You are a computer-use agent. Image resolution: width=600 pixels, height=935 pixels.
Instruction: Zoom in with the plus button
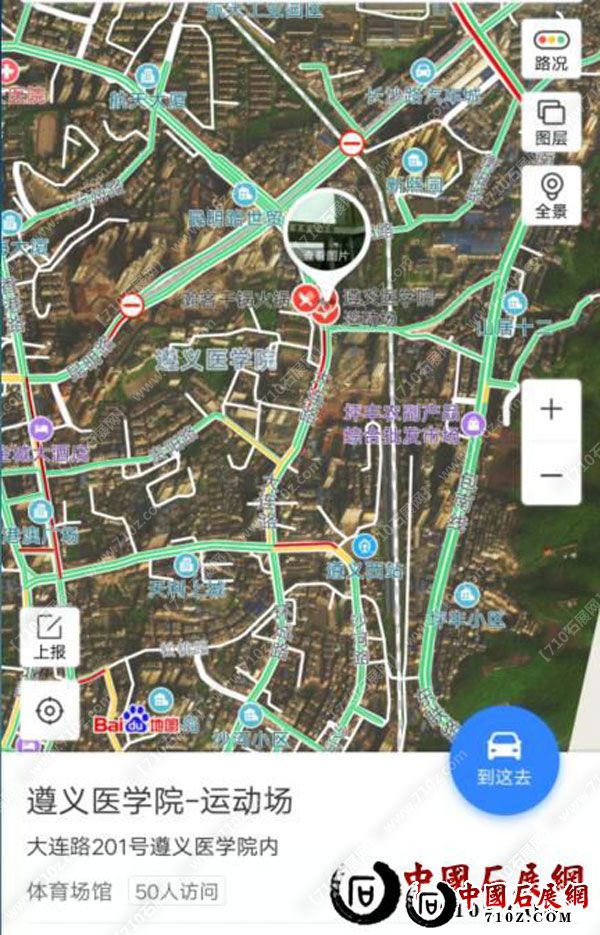click(x=551, y=410)
